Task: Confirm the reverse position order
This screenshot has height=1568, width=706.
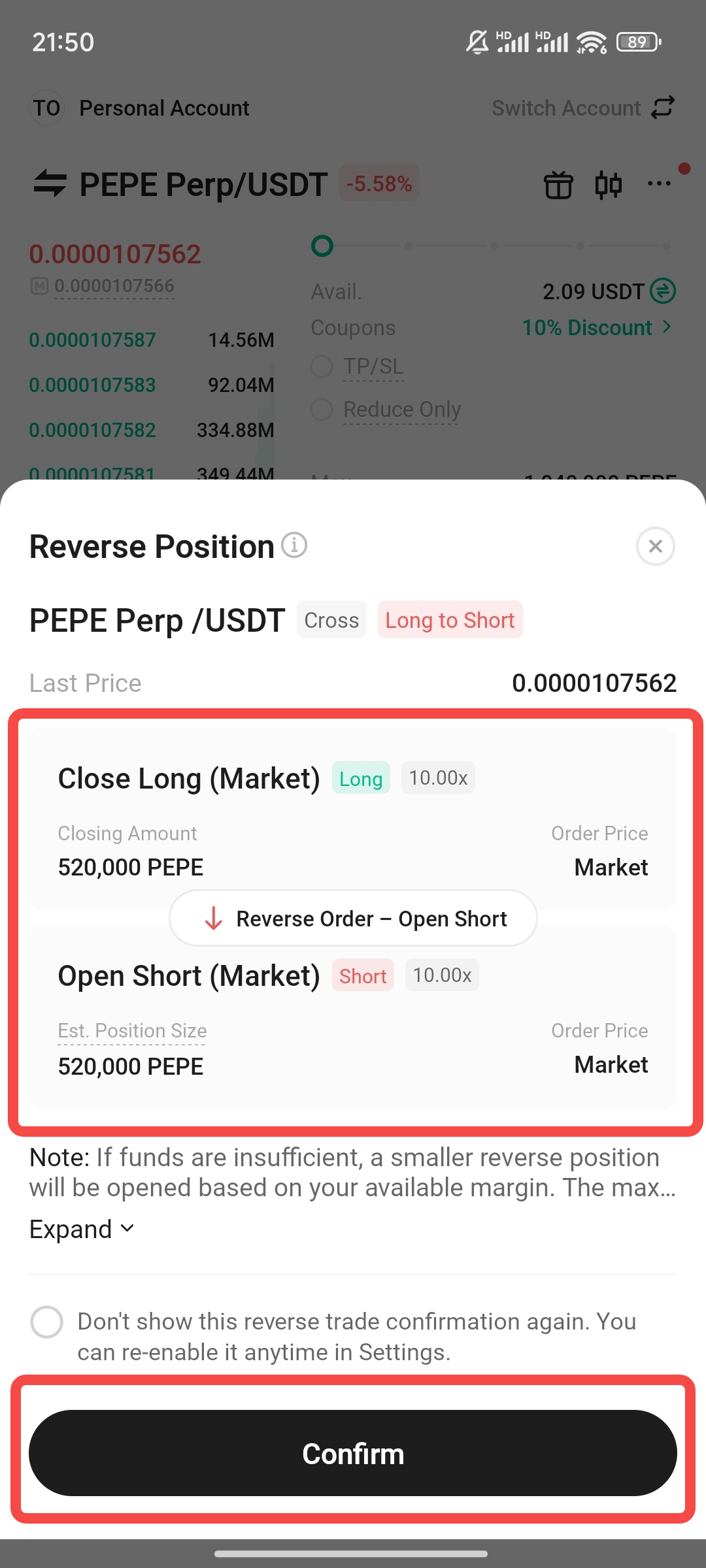Action: (353, 1453)
